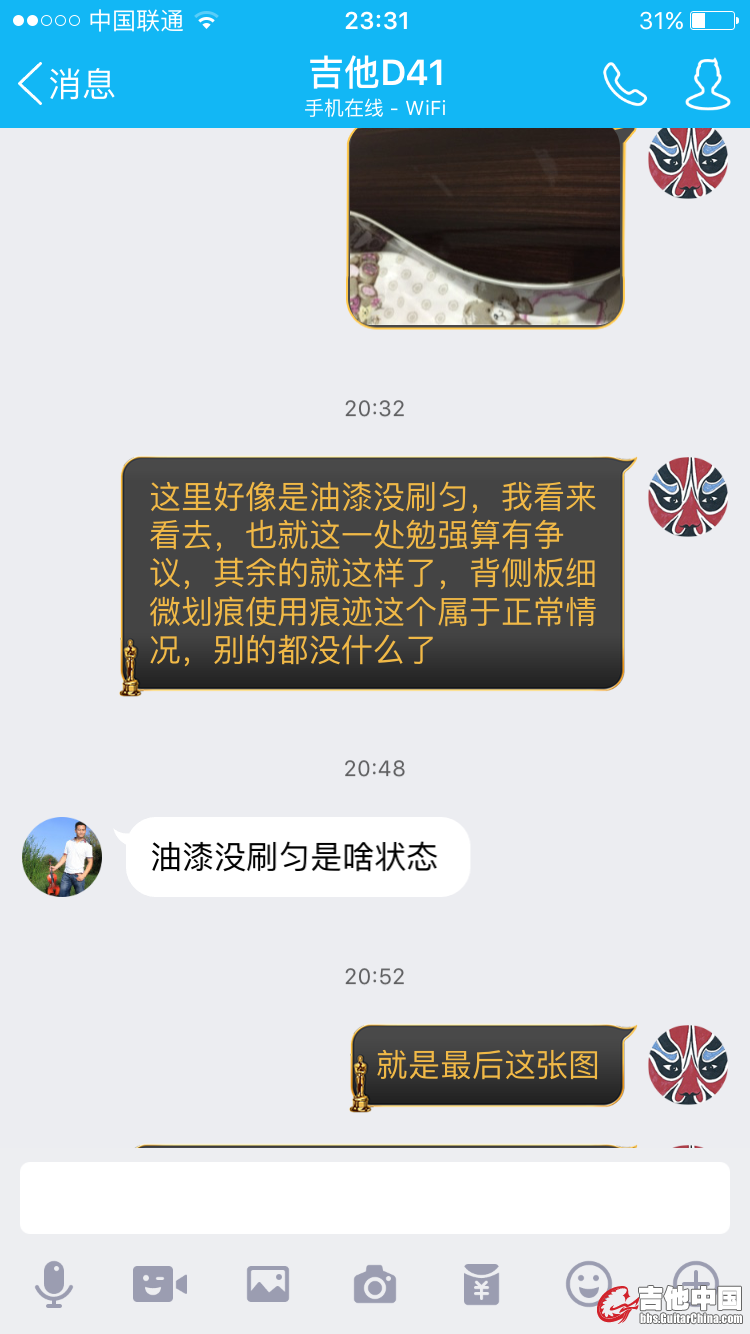Open the camera to take a photo
This screenshot has height=1334, width=750.
click(x=375, y=1283)
